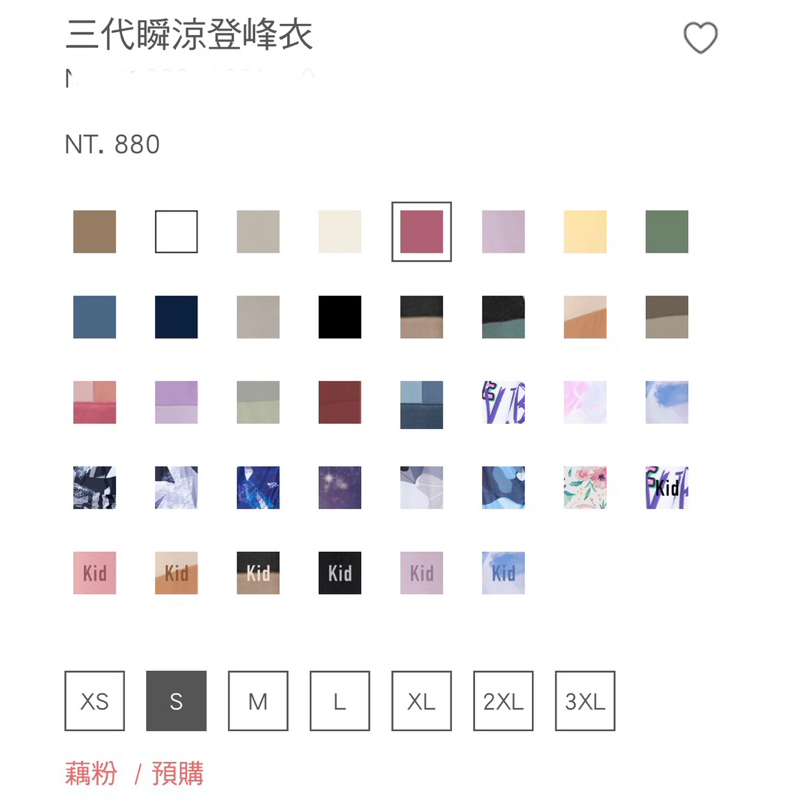Choose the solid black Kid swatch
Viewport: 800px width, 800px height.
340,573
